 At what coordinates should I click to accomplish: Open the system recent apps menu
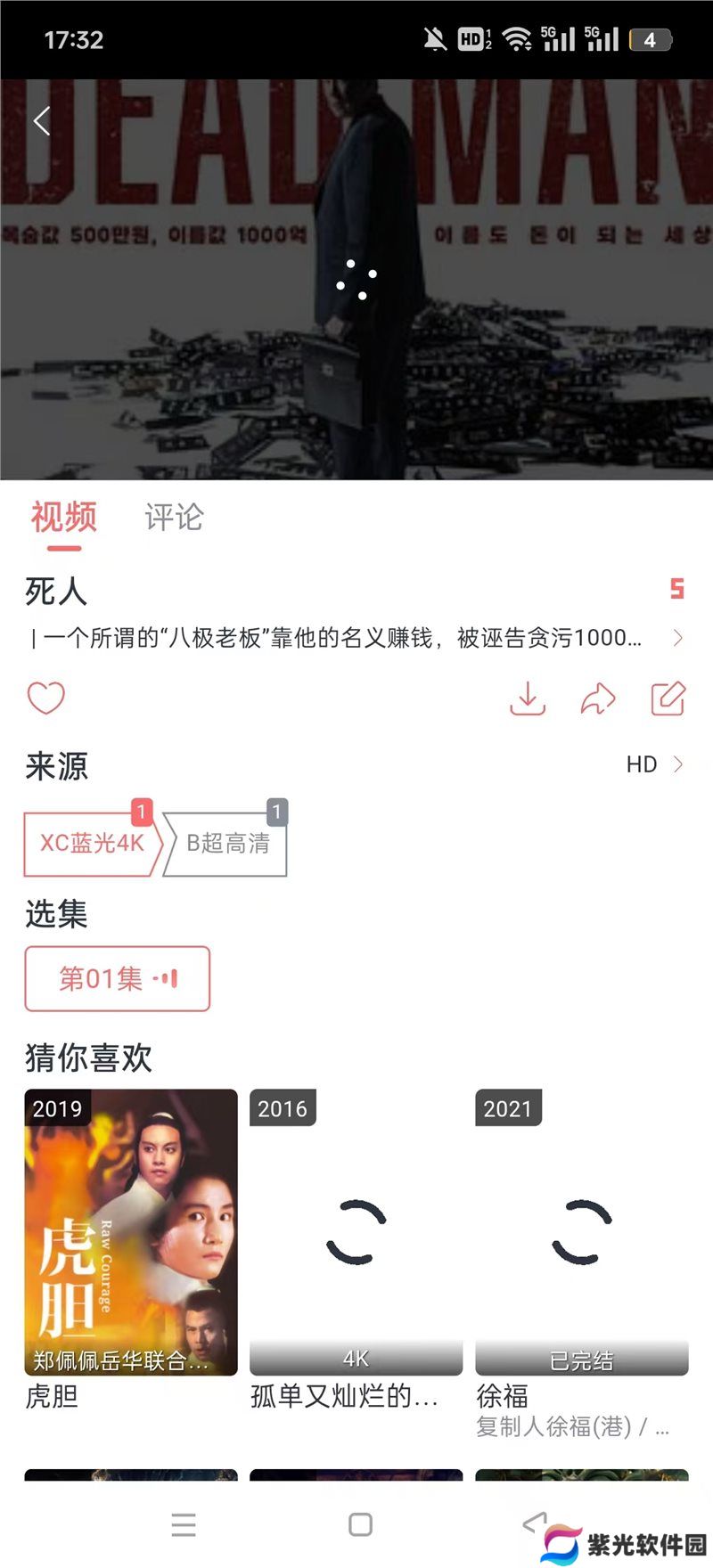coord(184,1524)
